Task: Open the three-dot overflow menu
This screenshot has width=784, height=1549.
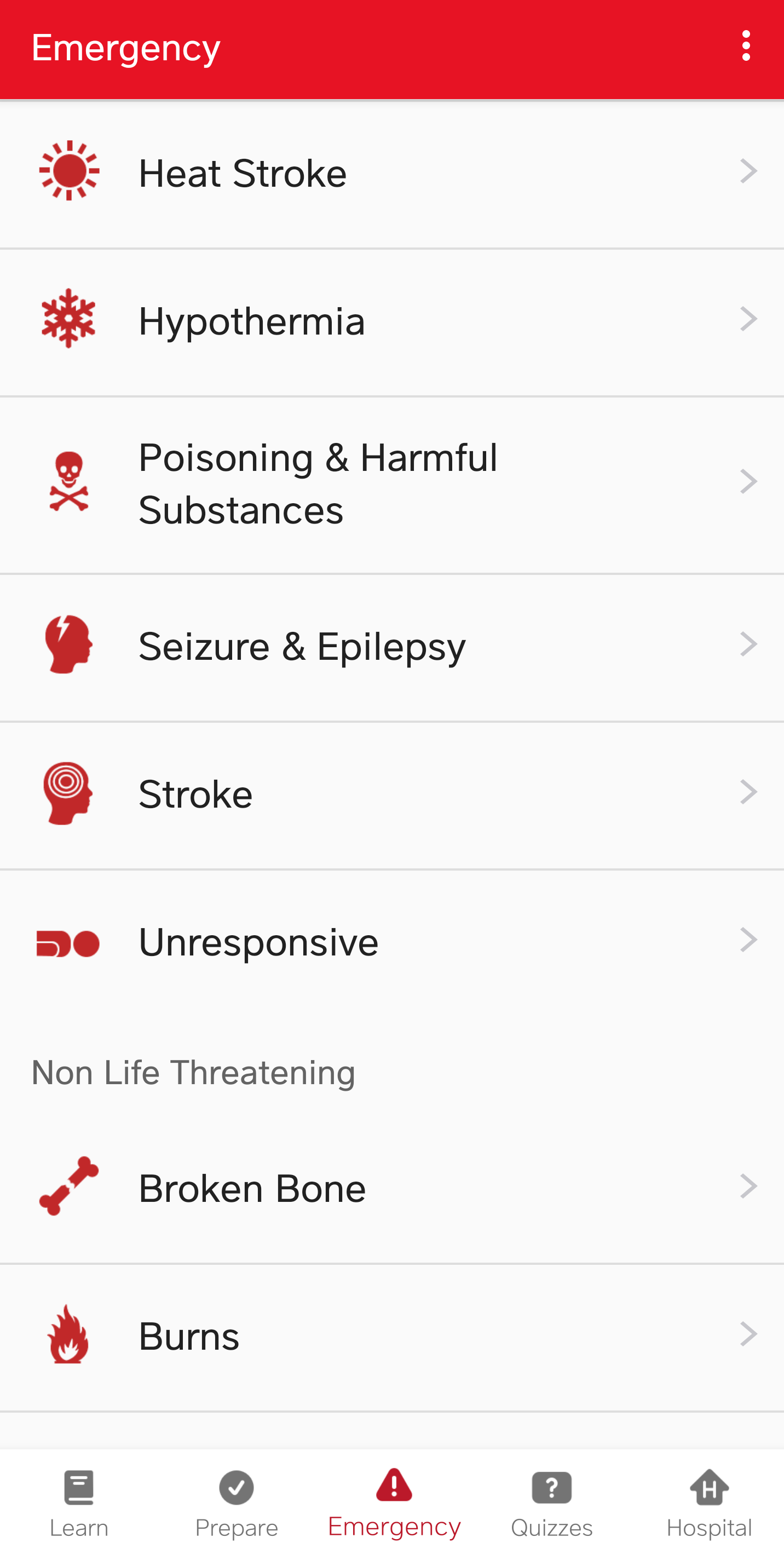Action: coord(746,45)
